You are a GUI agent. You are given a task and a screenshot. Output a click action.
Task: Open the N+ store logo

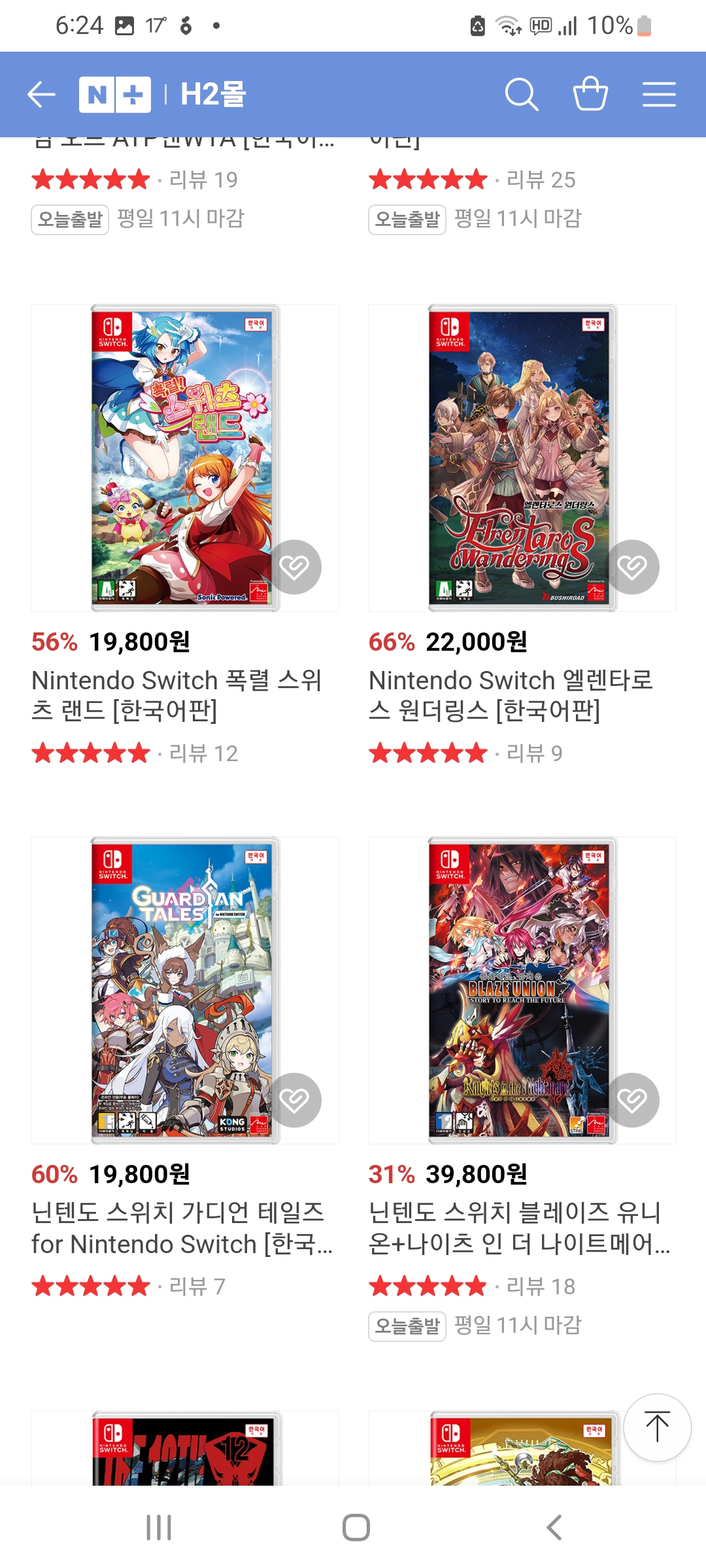click(115, 95)
